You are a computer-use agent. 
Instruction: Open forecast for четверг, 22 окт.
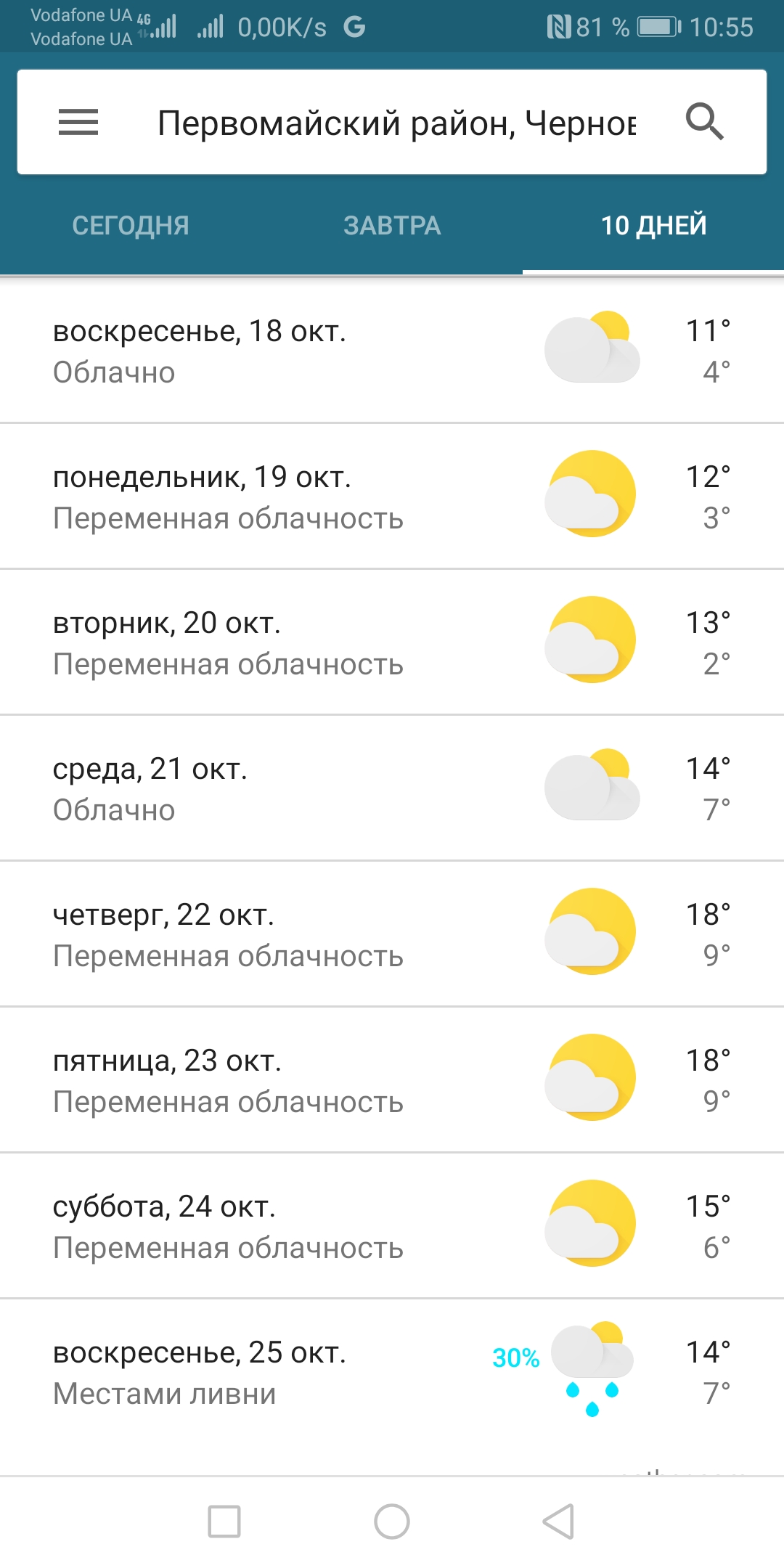392,934
